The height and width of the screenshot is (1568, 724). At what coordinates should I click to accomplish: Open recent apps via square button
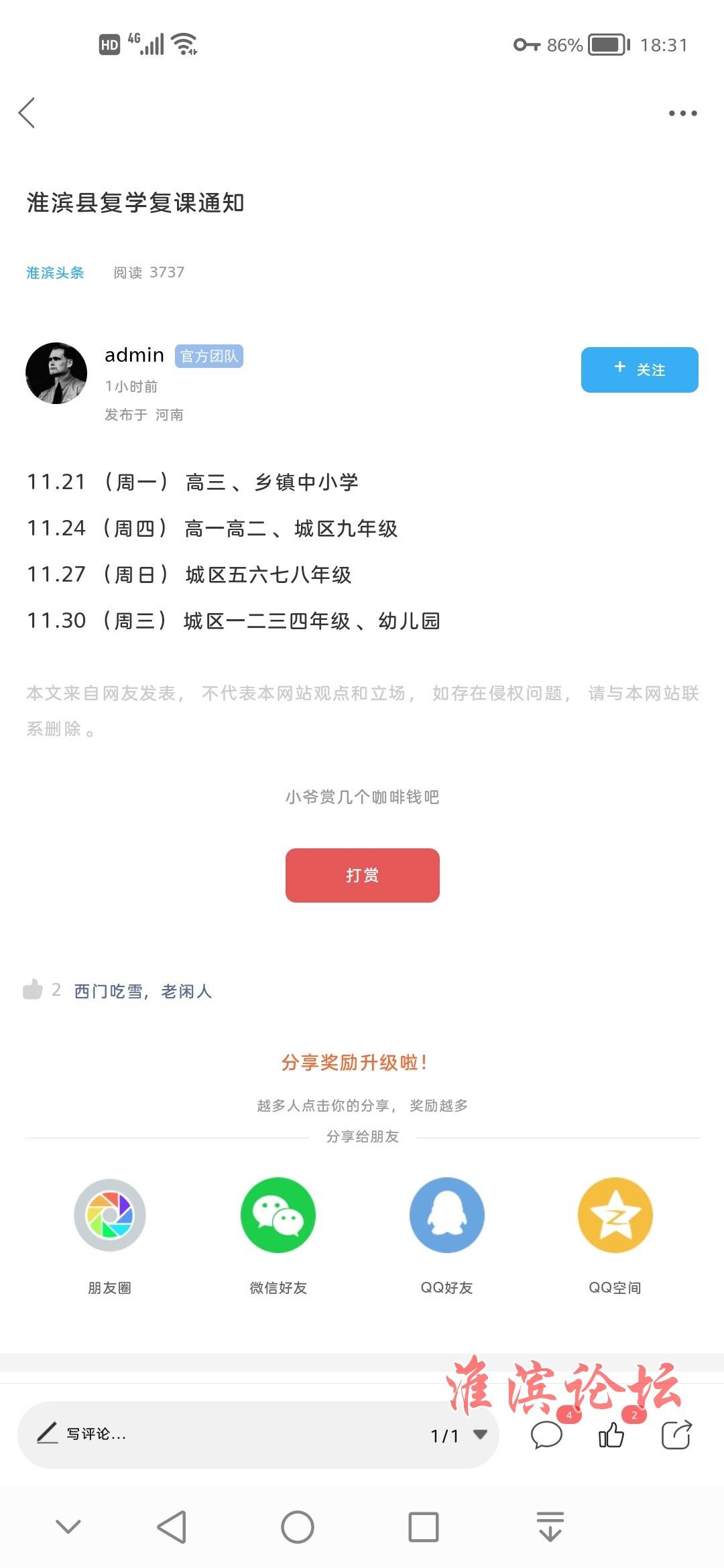(x=424, y=1527)
